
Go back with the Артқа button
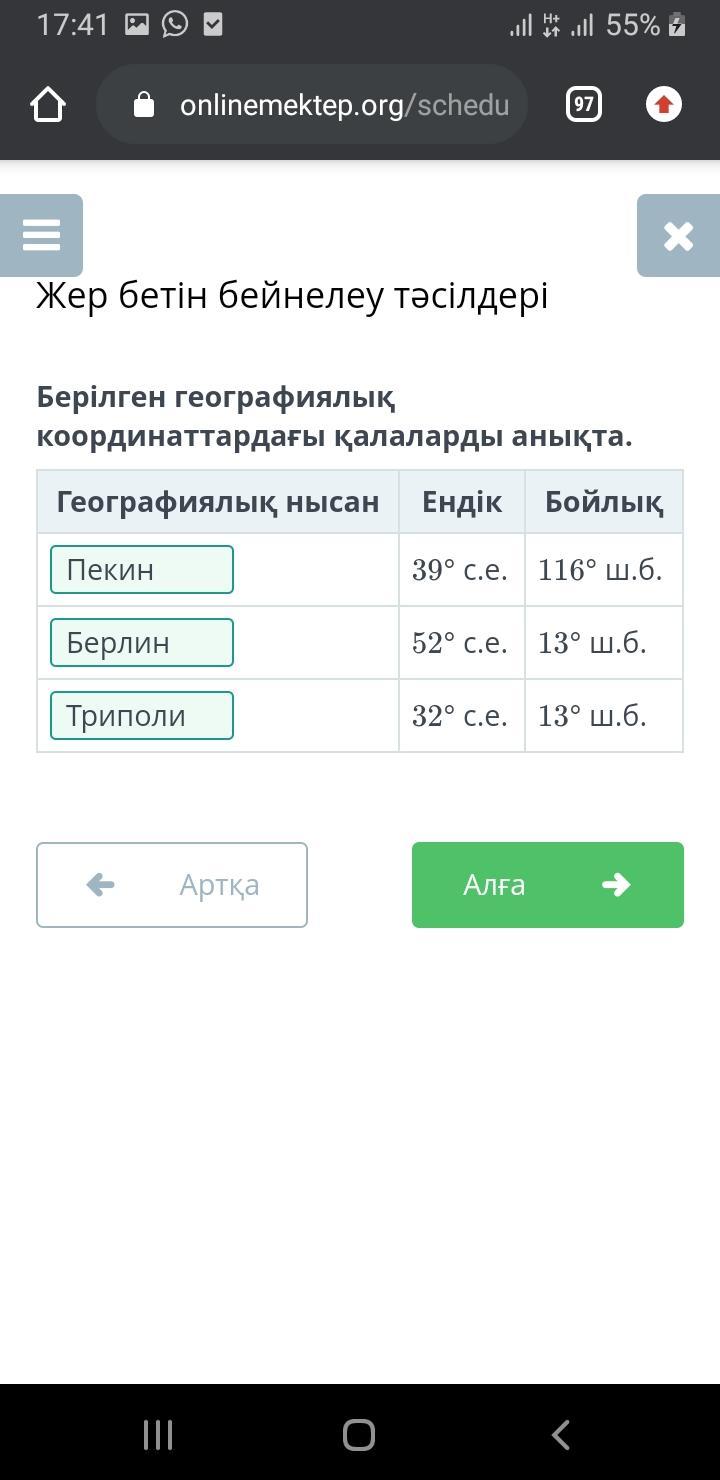pos(172,885)
